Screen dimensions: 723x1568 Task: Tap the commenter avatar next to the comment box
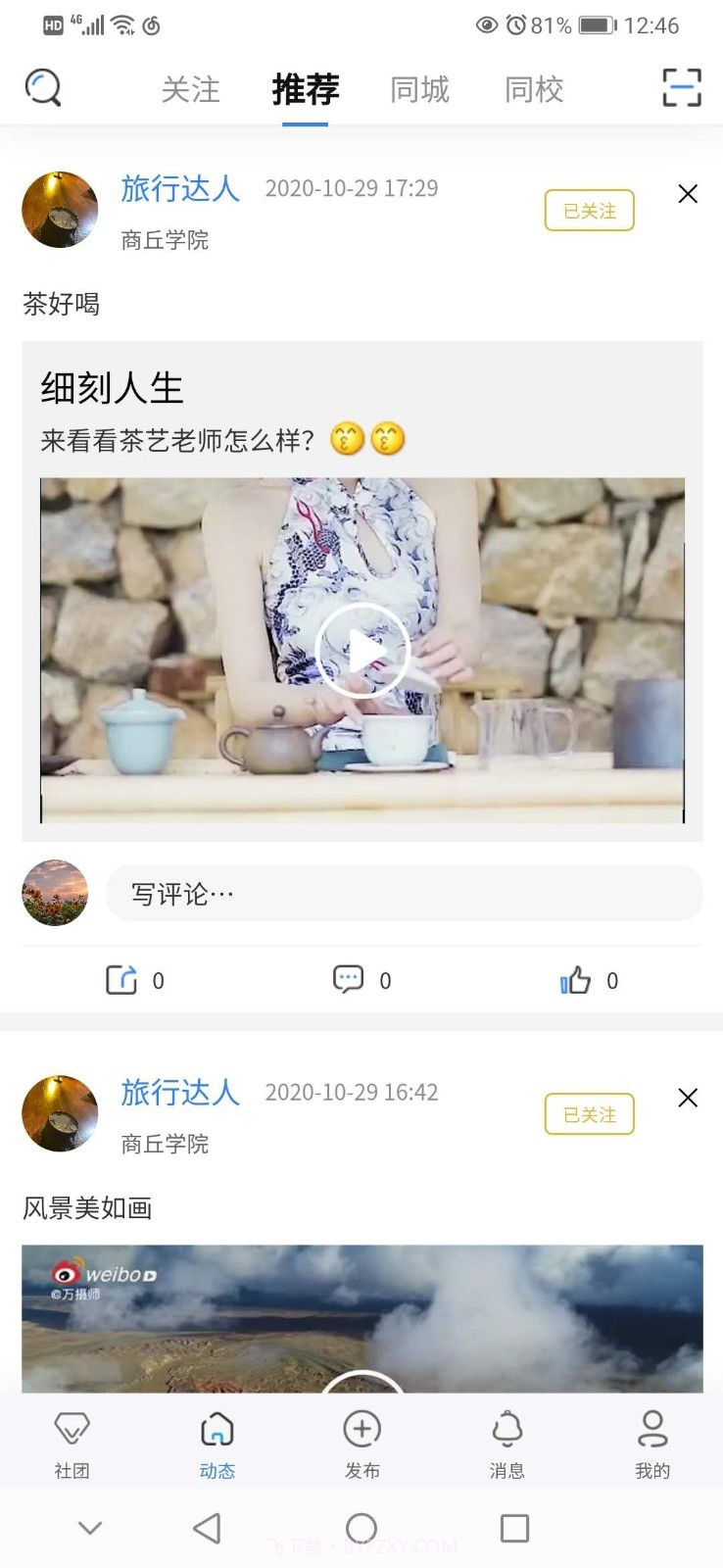55,893
